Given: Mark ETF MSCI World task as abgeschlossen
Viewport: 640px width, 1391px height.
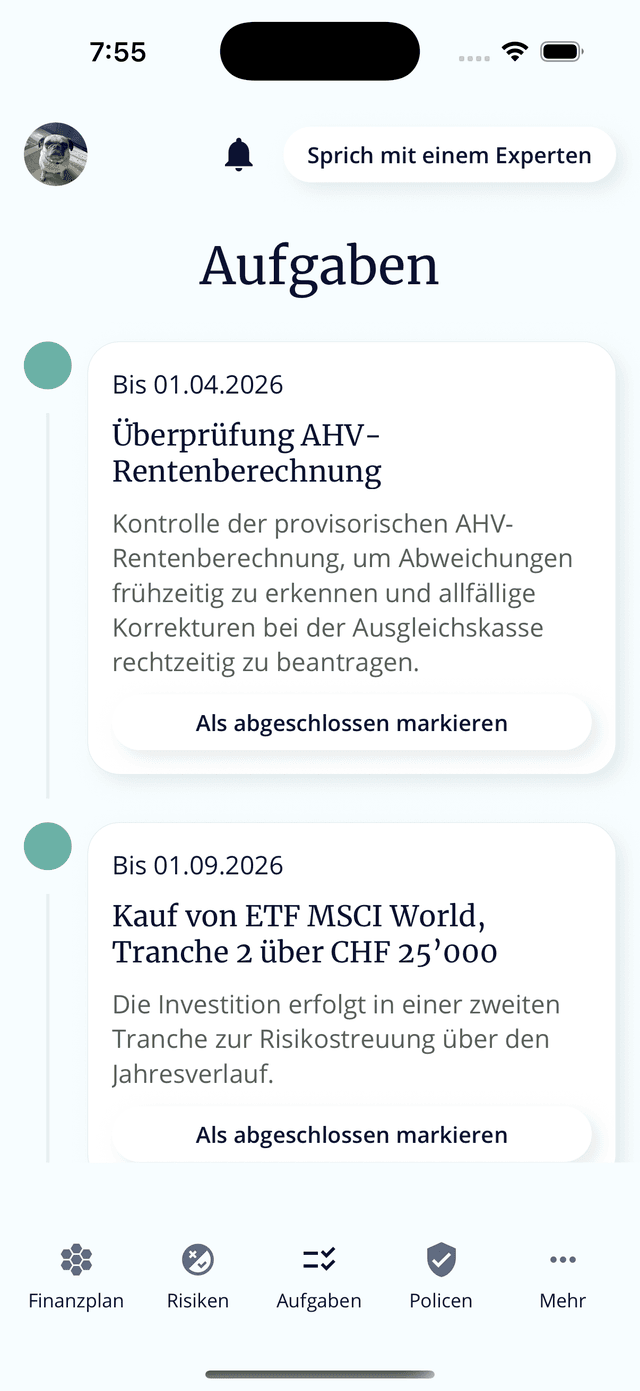Looking at the screenshot, I should pos(351,1135).
